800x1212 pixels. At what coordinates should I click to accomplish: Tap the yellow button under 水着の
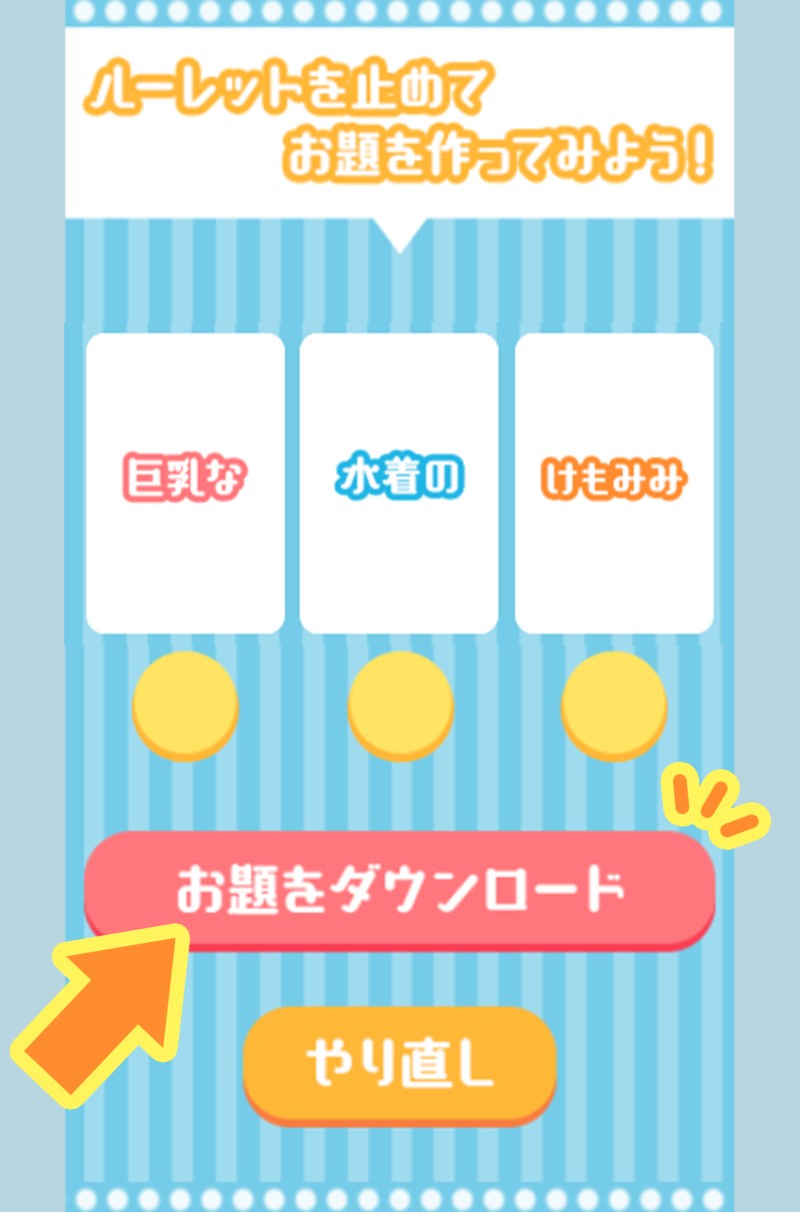click(399, 703)
